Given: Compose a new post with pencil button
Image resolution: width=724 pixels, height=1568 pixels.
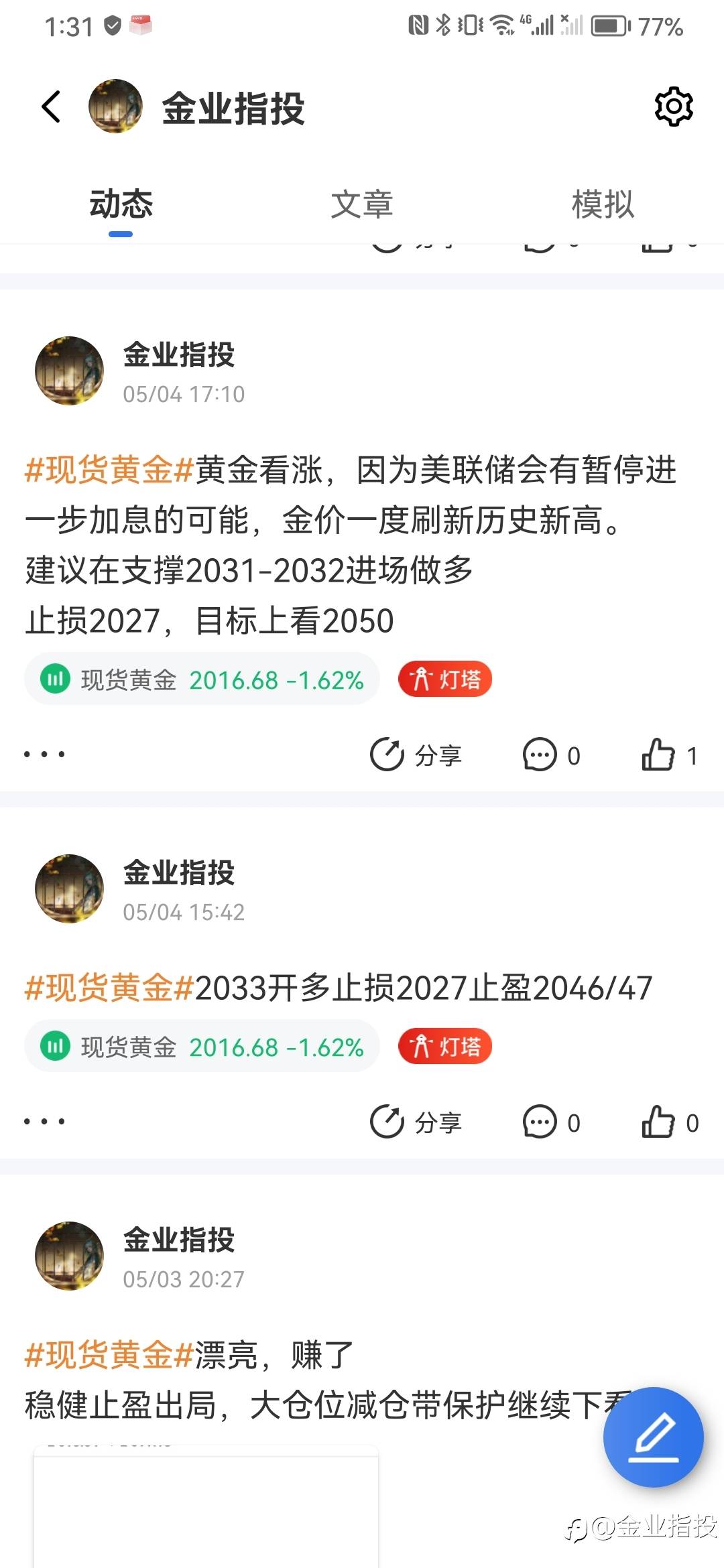Looking at the screenshot, I should click(653, 1437).
